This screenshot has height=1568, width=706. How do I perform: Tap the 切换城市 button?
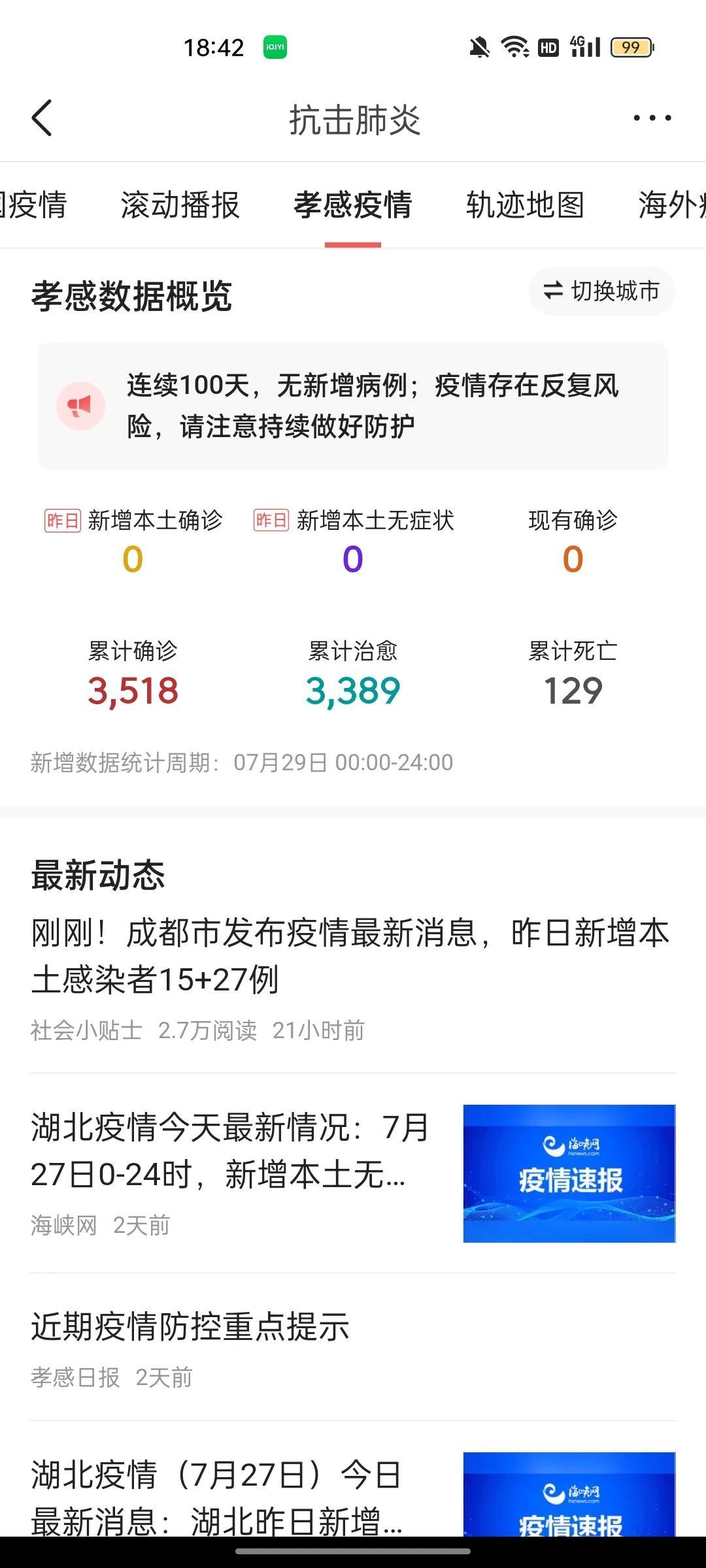[x=602, y=291]
